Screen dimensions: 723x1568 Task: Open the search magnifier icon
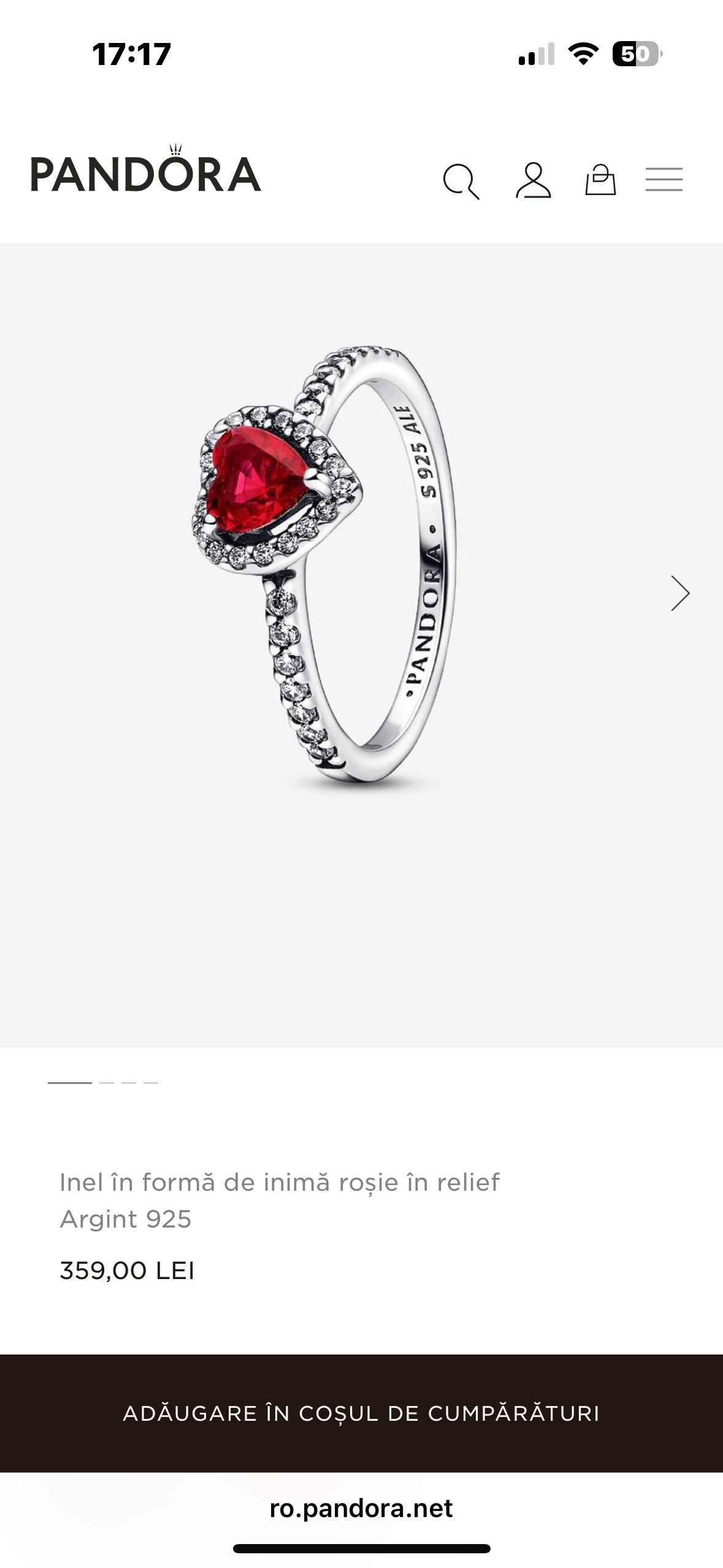[x=461, y=180]
